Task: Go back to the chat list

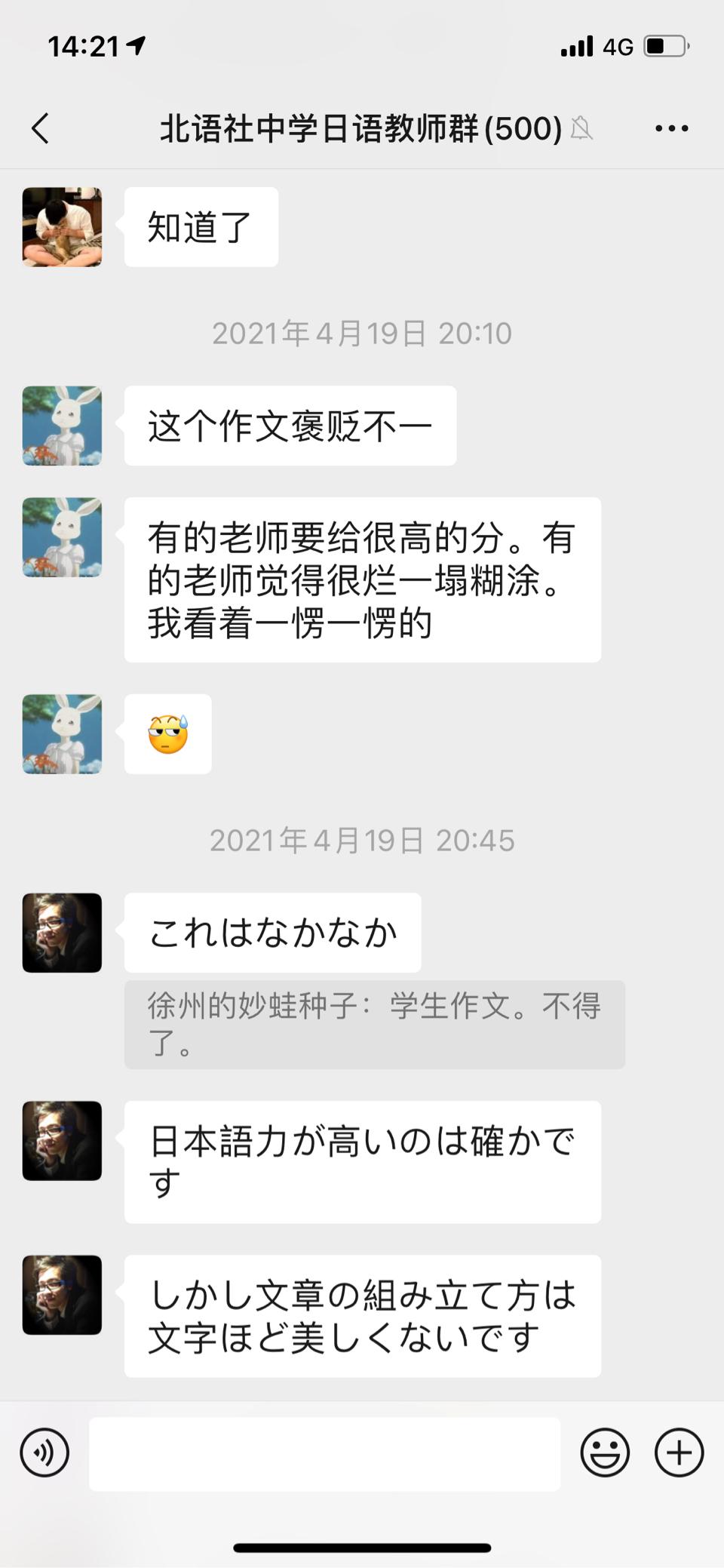Action: coord(41,128)
